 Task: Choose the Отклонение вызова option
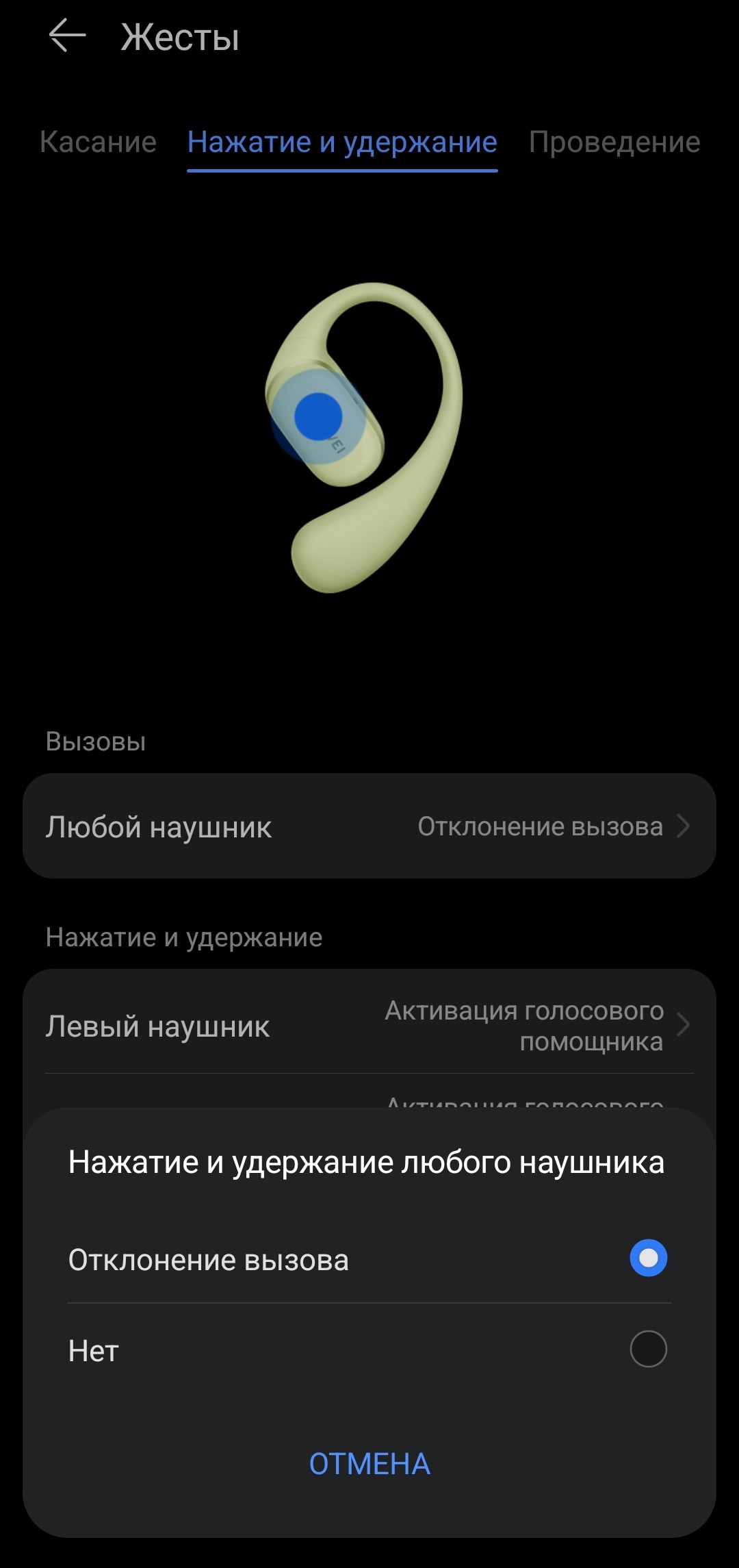[x=647, y=1259]
